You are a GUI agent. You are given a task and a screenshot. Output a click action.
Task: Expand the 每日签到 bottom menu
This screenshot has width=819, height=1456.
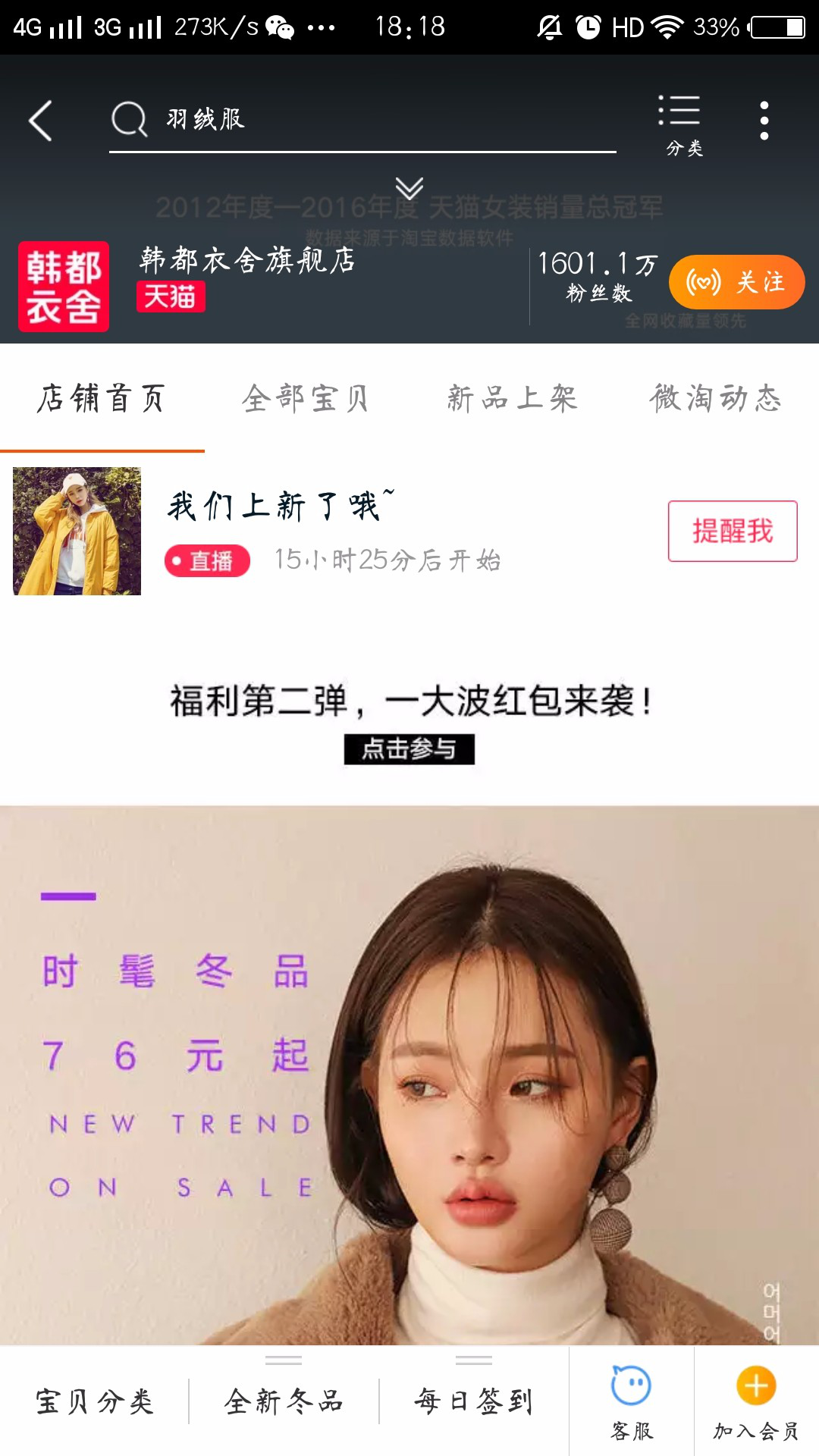coord(474,1401)
